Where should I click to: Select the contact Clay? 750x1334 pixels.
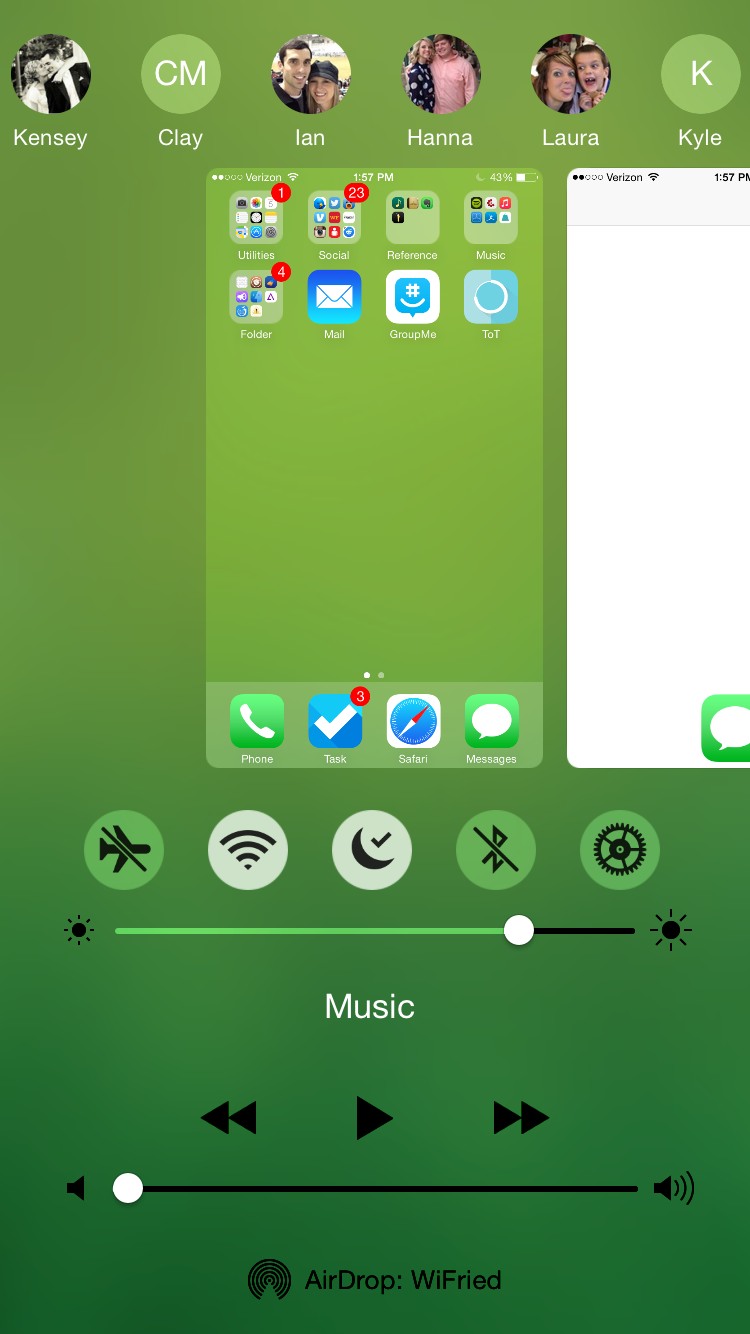coord(180,75)
